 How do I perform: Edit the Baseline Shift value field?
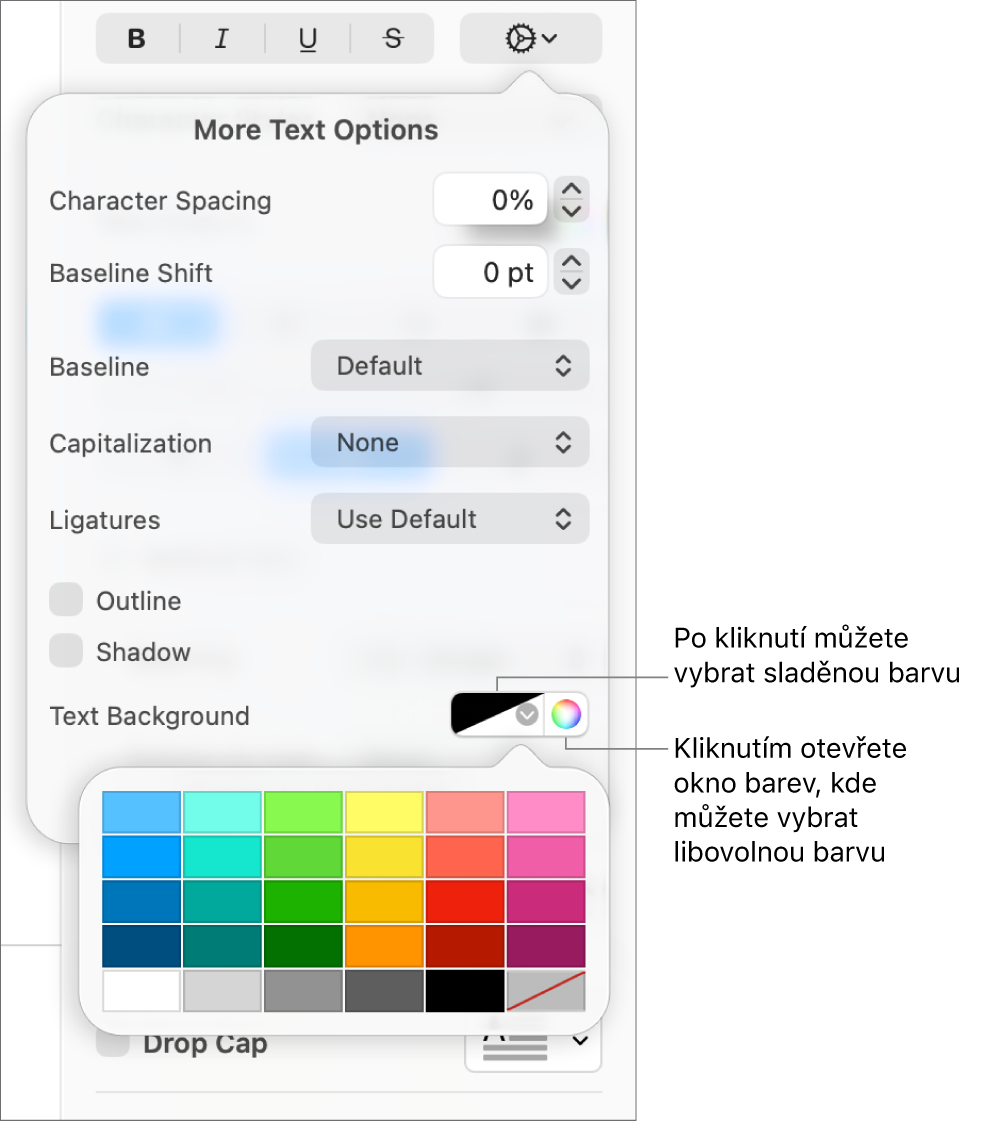[490, 273]
